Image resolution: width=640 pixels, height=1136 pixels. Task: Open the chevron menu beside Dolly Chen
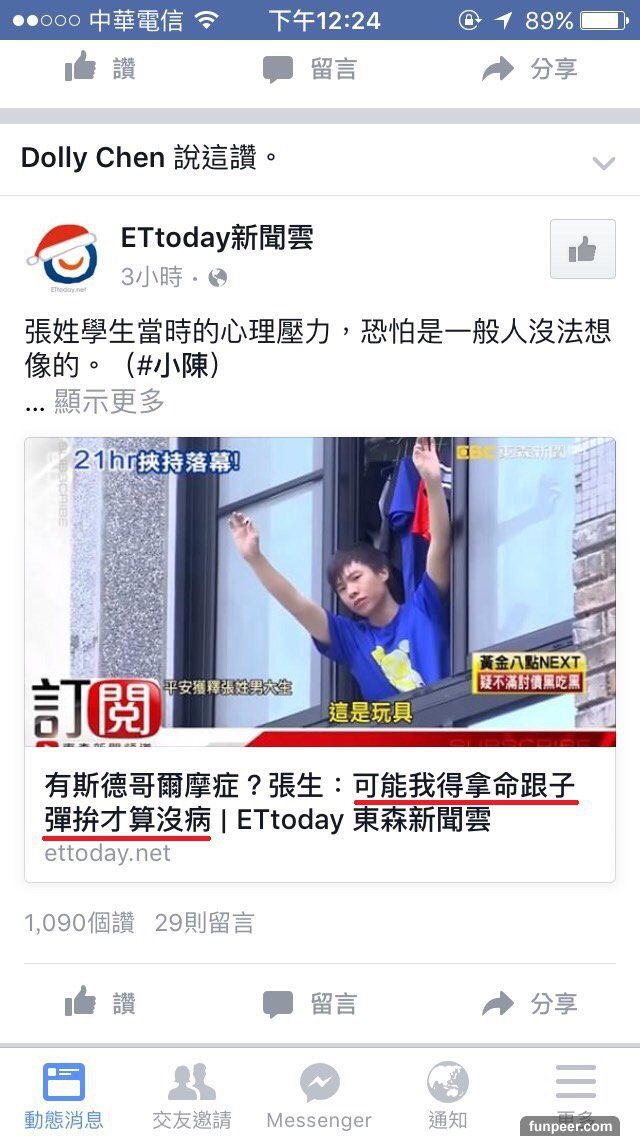pyautogui.click(x=603, y=162)
